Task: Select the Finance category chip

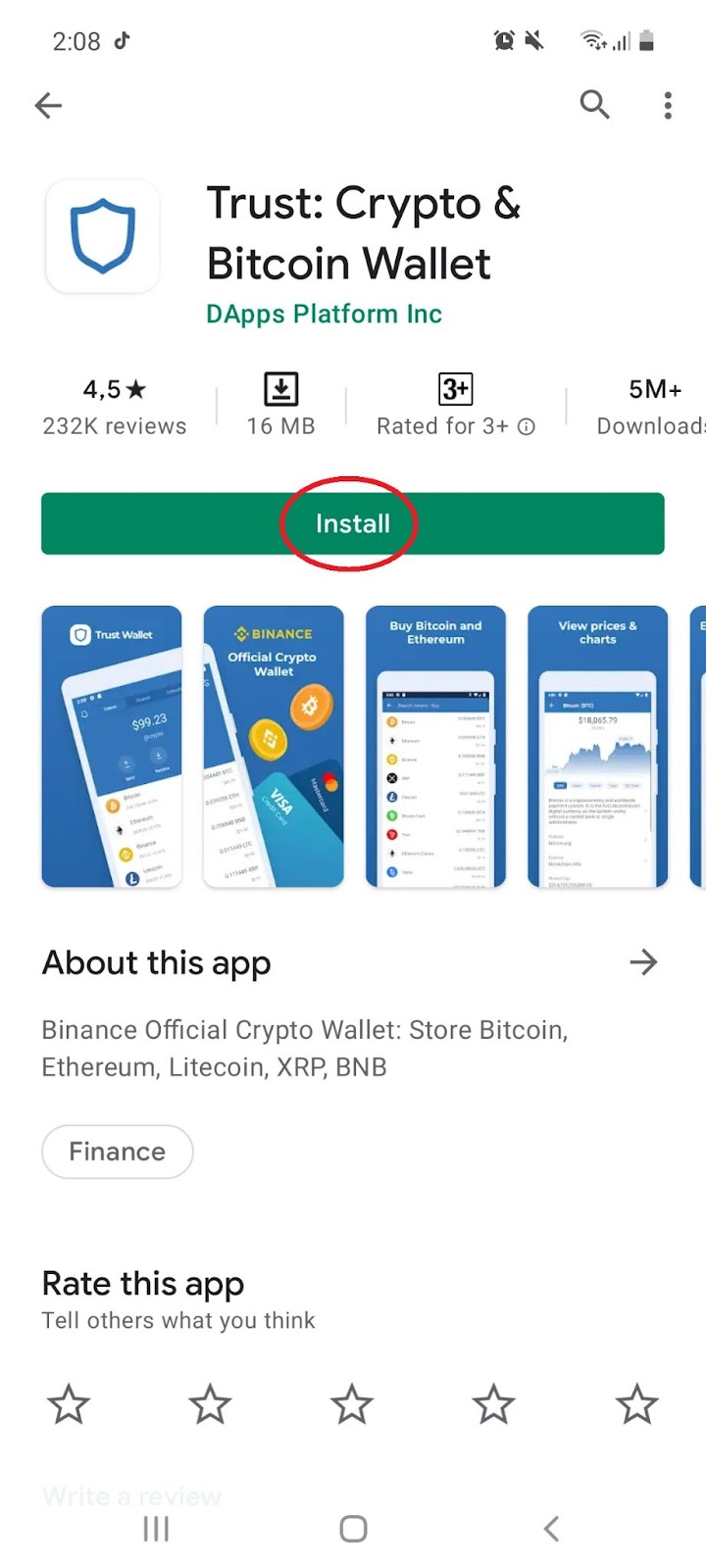Action: pos(117,1151)
